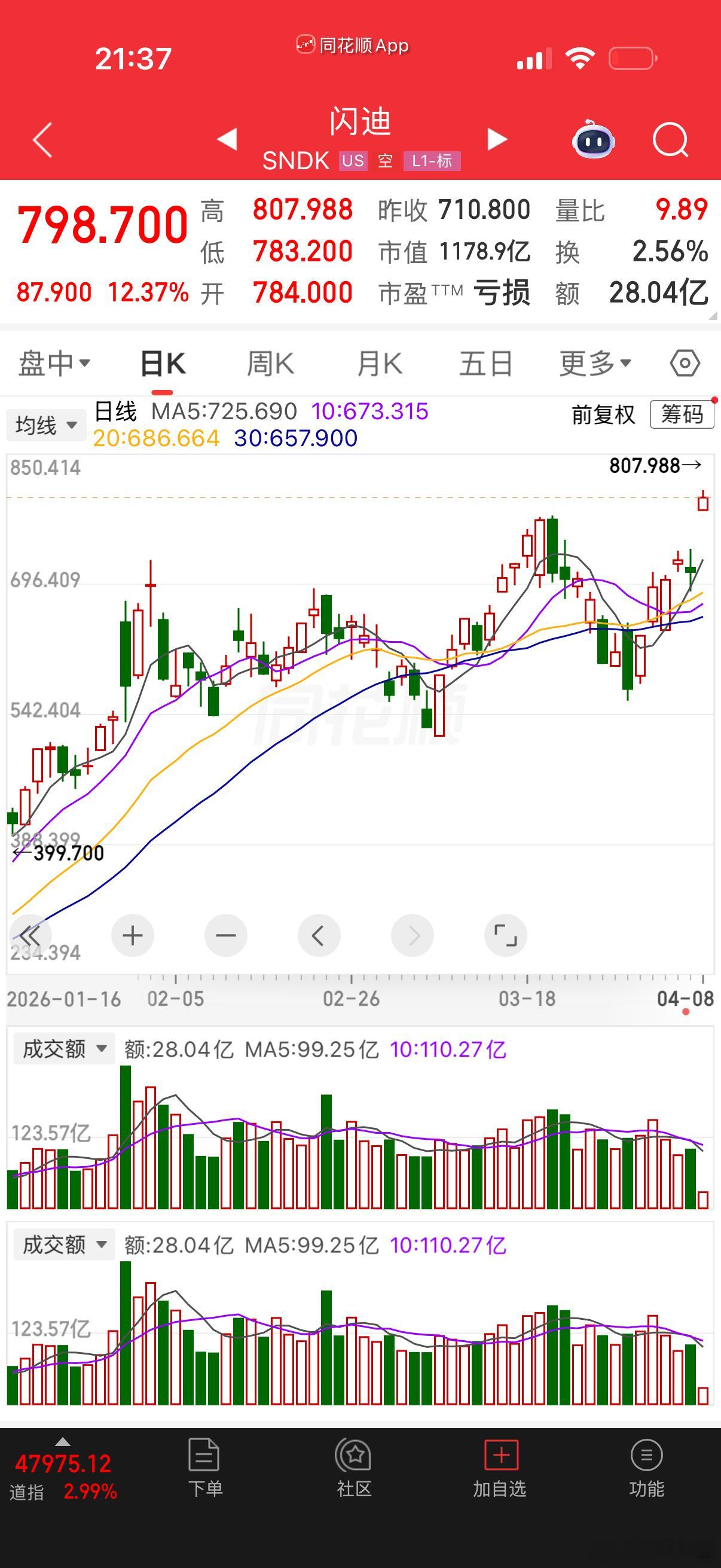Zoom in the K-line chart

133,935
